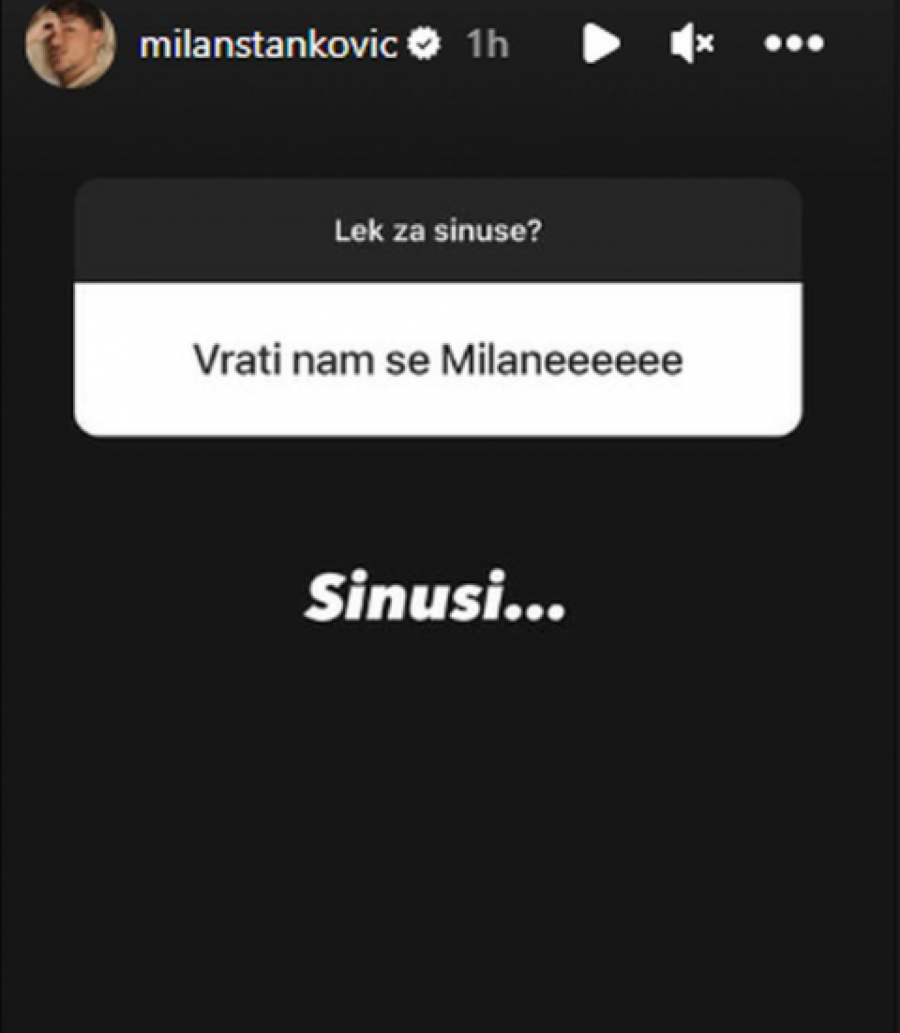
Task: Open milanstankovic's profile picture
Action: [x=70, y=44]
